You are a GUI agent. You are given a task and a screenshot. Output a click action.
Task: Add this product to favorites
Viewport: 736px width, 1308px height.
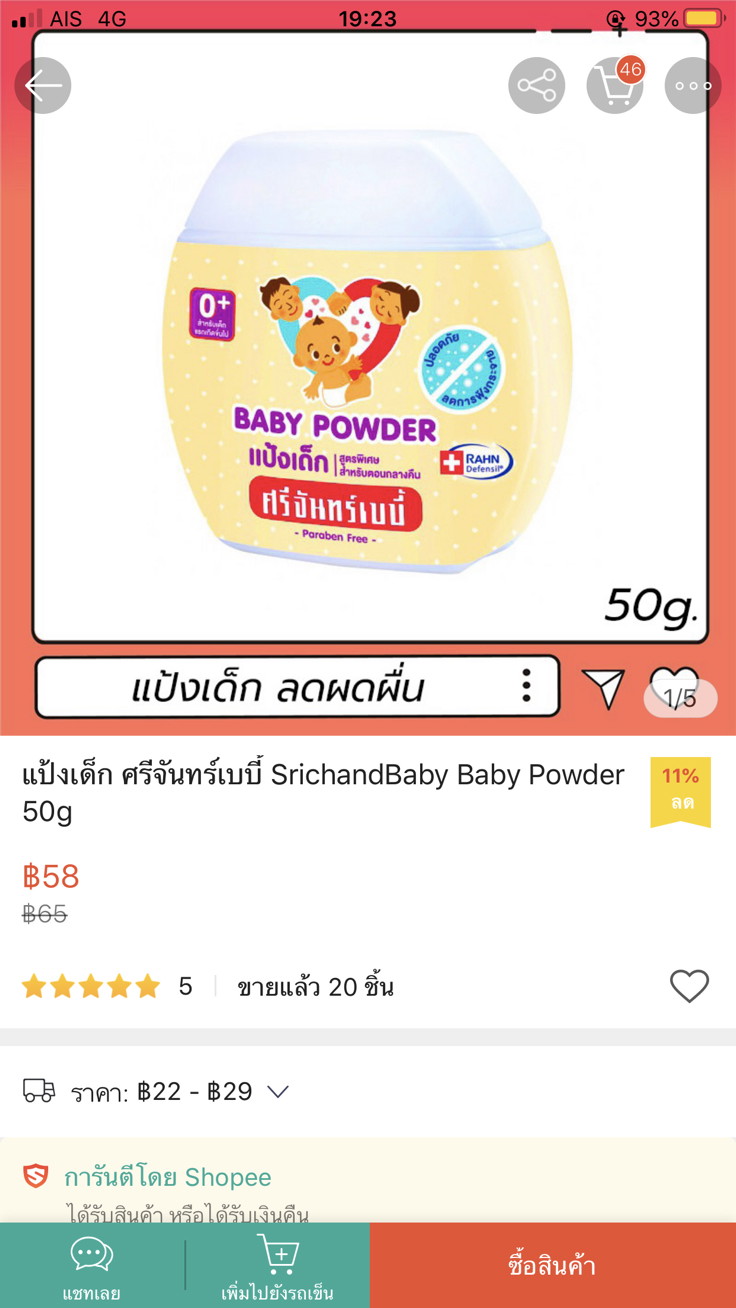[689, 987]
